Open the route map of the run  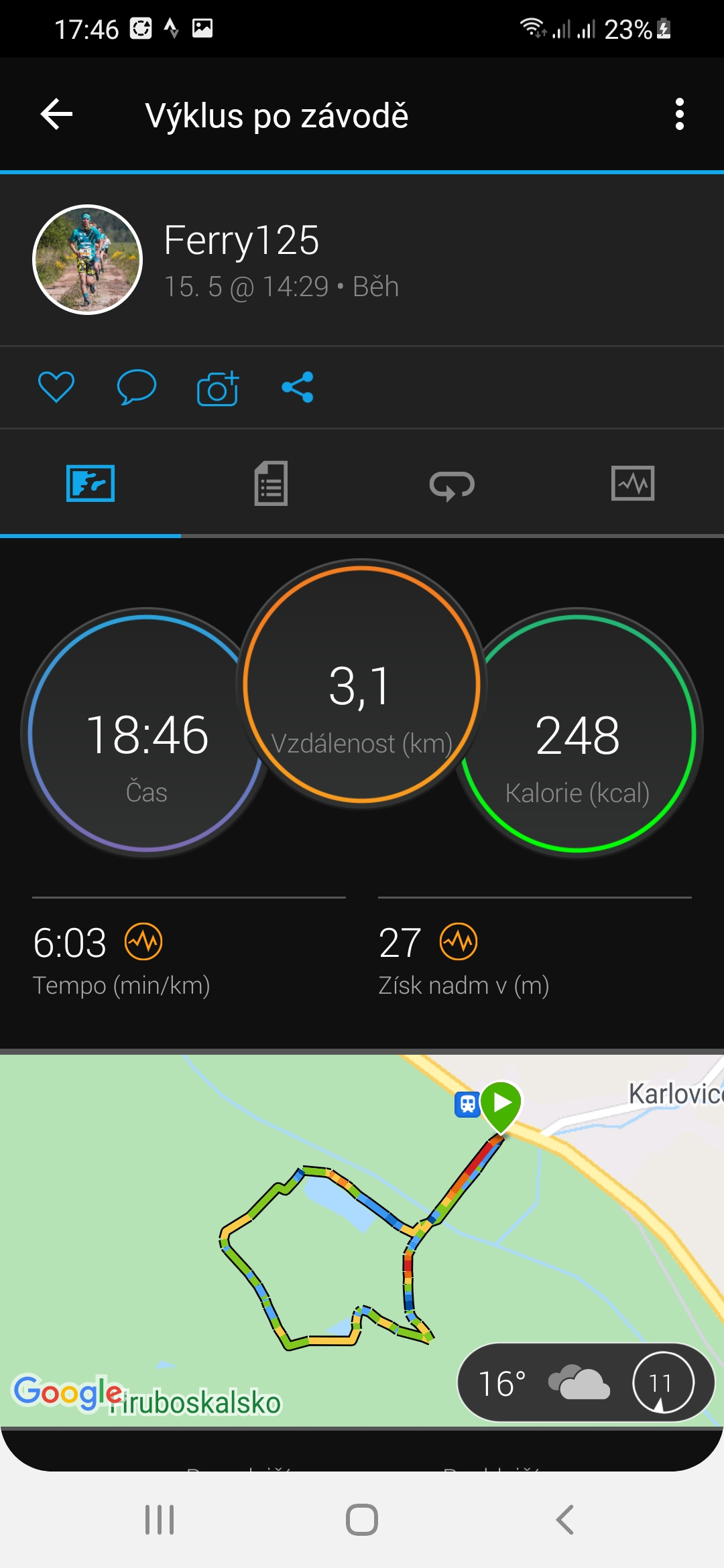click(362, 1240)
